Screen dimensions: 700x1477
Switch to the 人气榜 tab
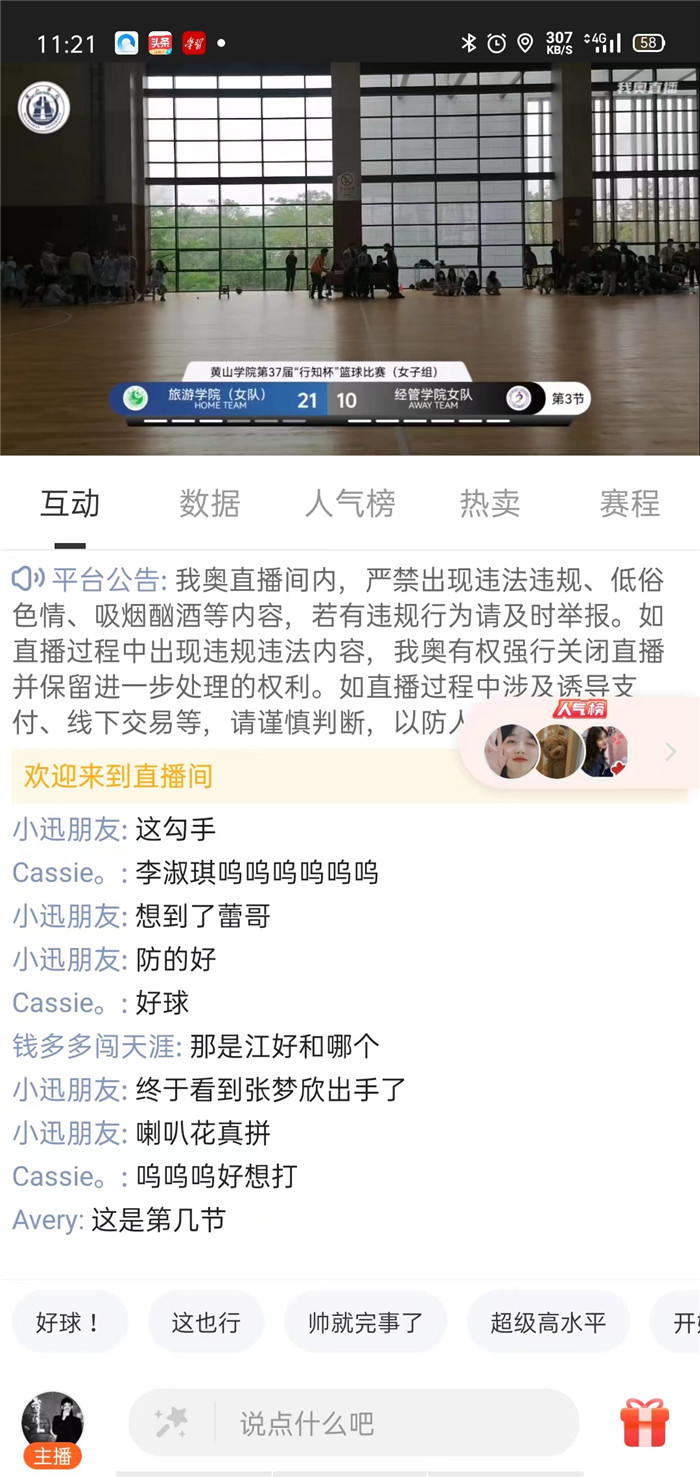pos(350,504)
